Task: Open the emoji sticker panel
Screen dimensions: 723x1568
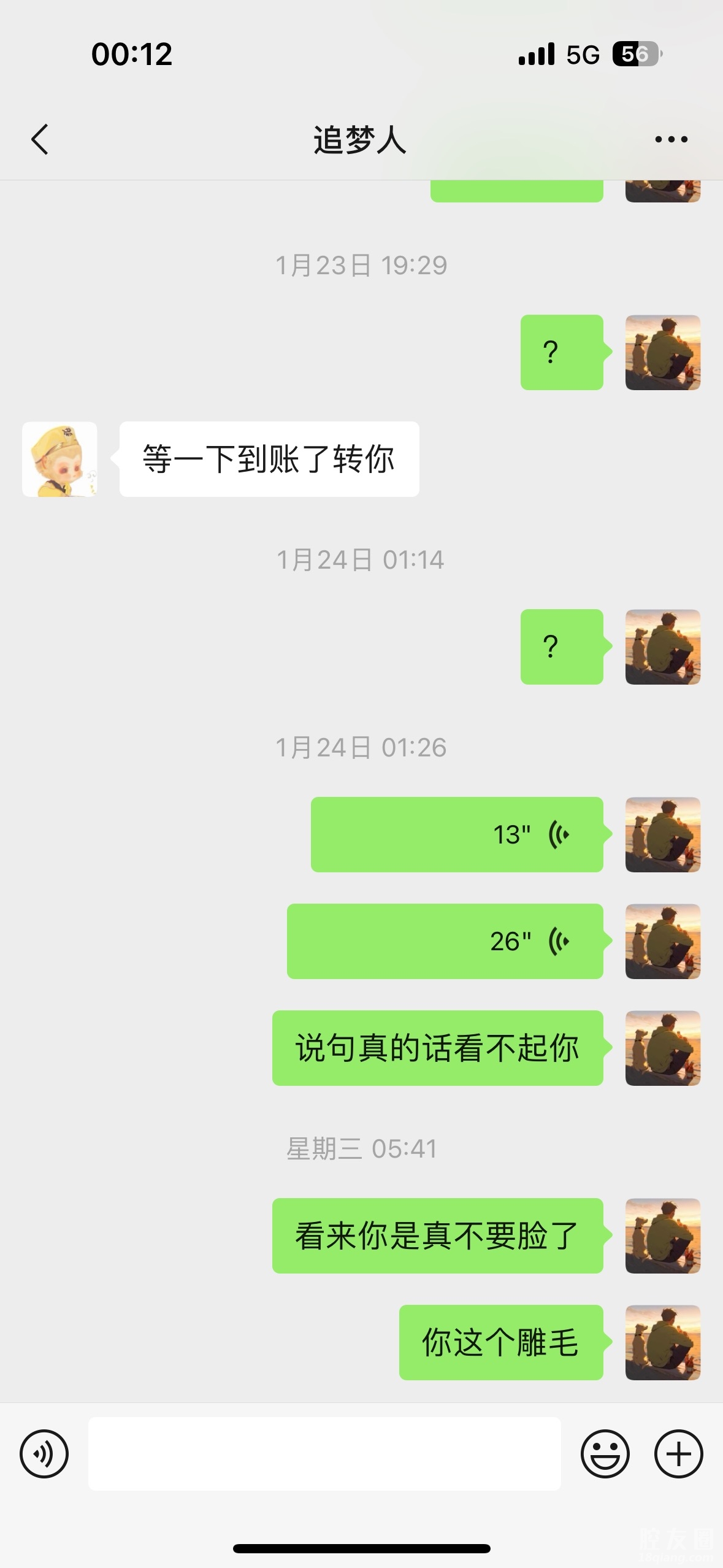Action: [605, 1454]
